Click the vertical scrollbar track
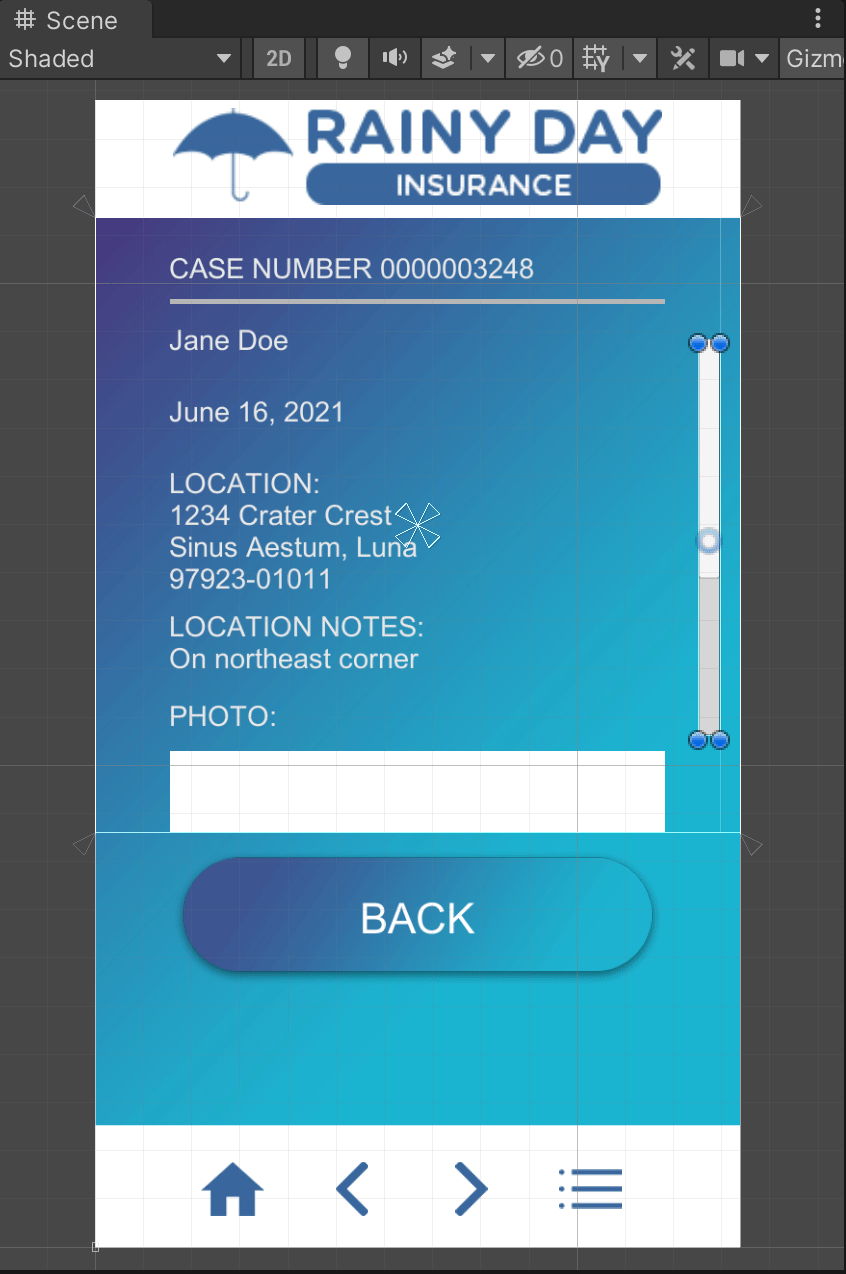 (709, 650)
